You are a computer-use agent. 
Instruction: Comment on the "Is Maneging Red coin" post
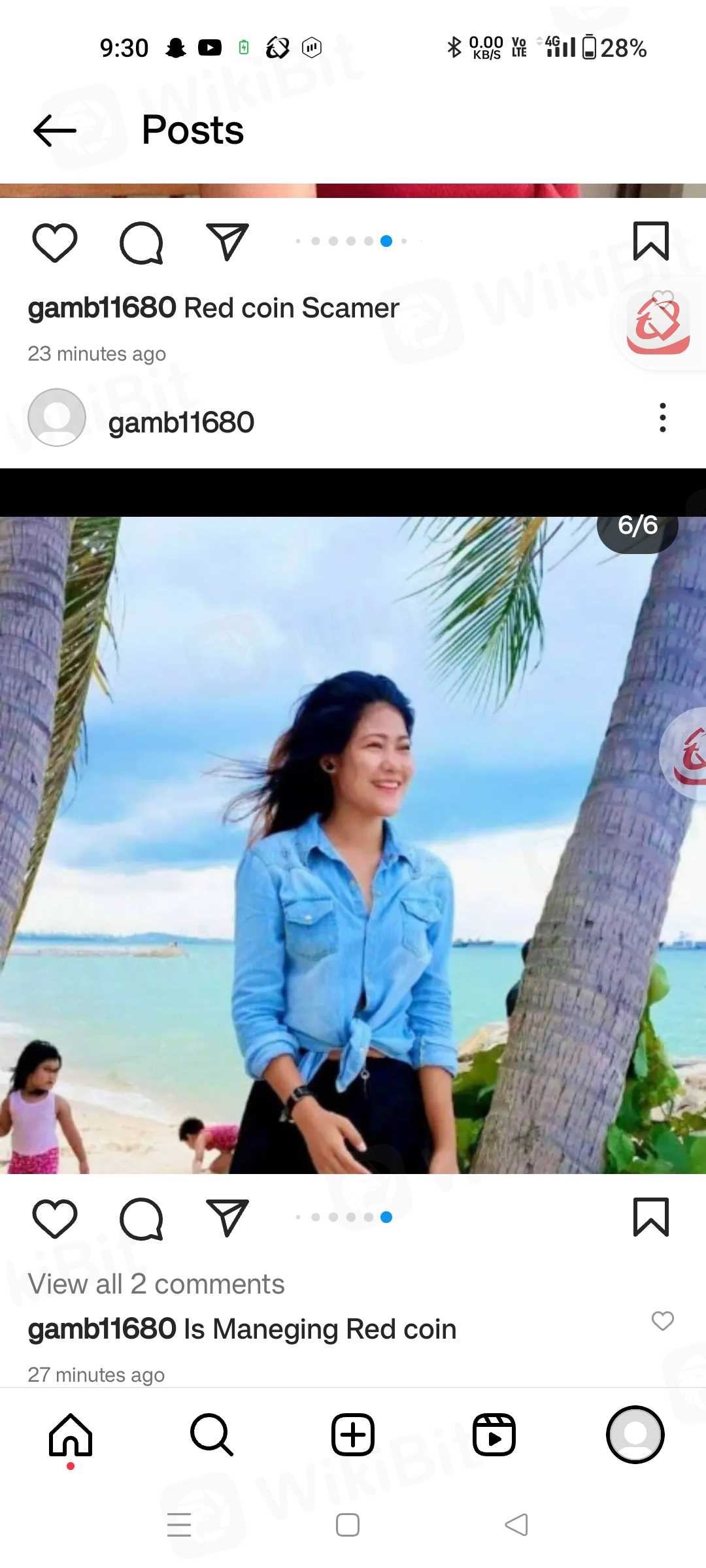pyautogui.click(x=141, y=1218)
